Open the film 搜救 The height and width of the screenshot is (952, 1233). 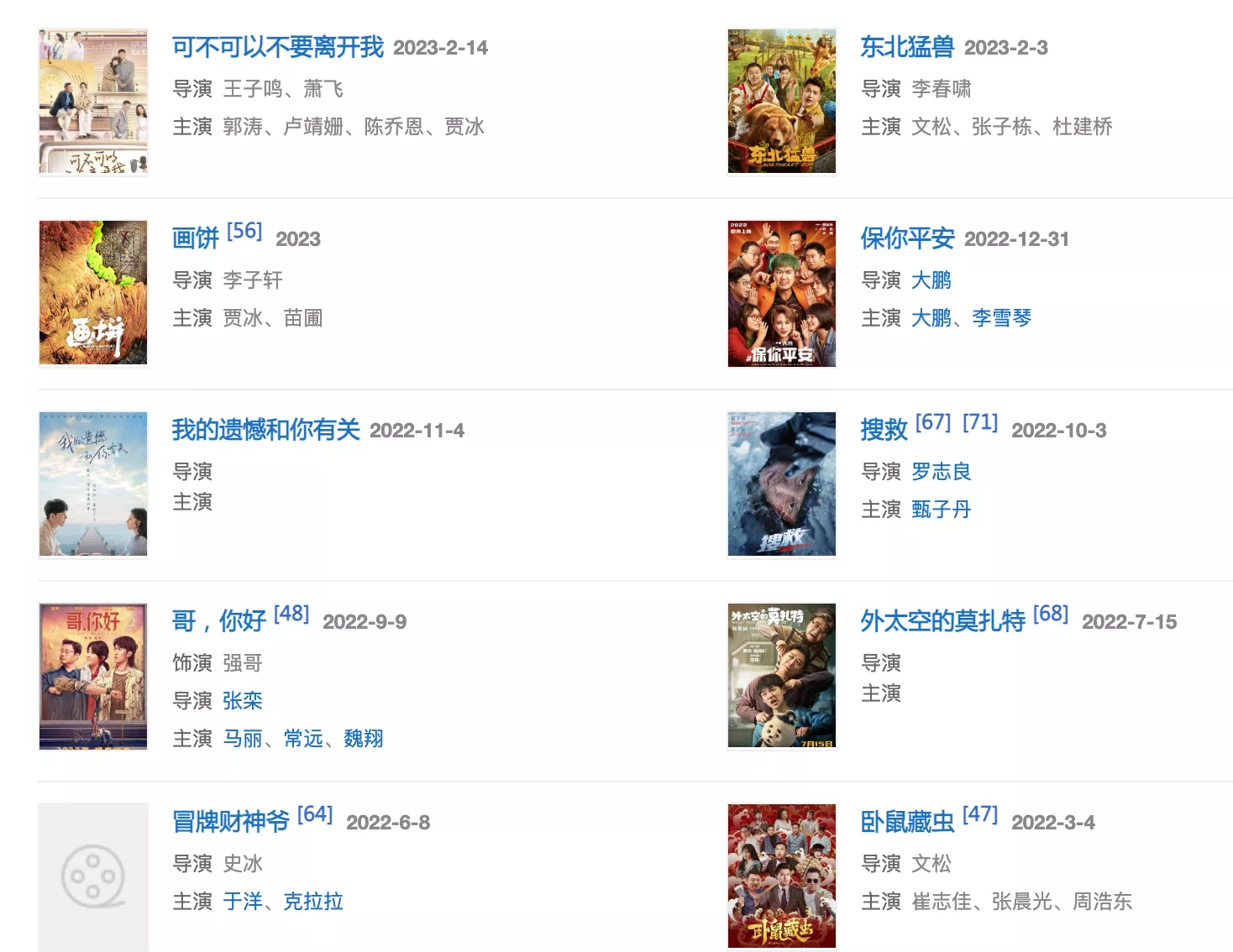coord(884,430)
